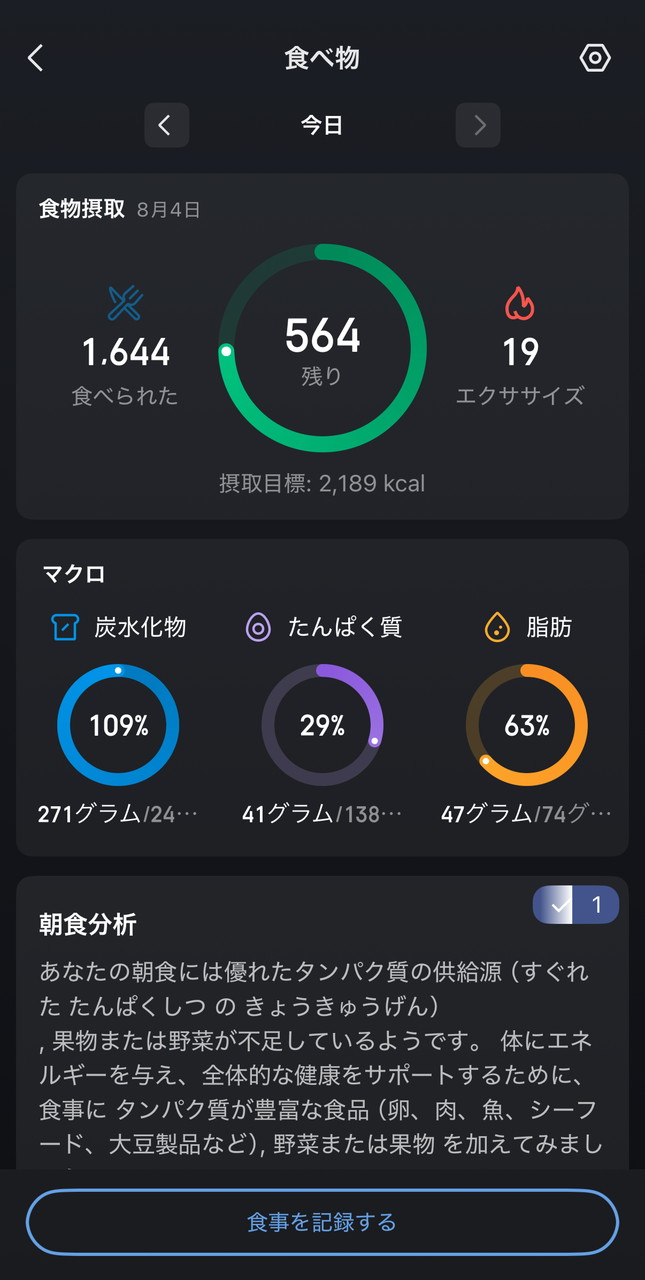
Task: Open the settings hexagon icon
Action: (x=595, y=58)
